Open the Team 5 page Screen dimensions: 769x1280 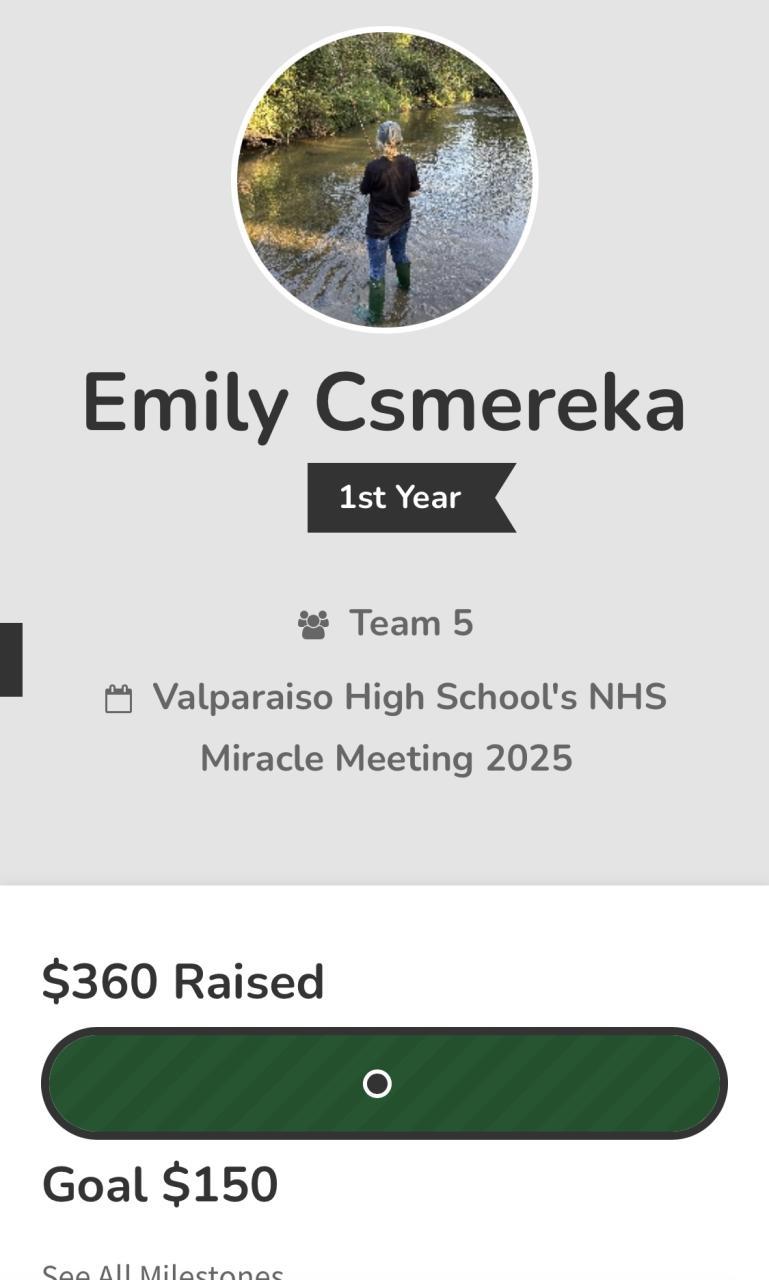(410, 623)
